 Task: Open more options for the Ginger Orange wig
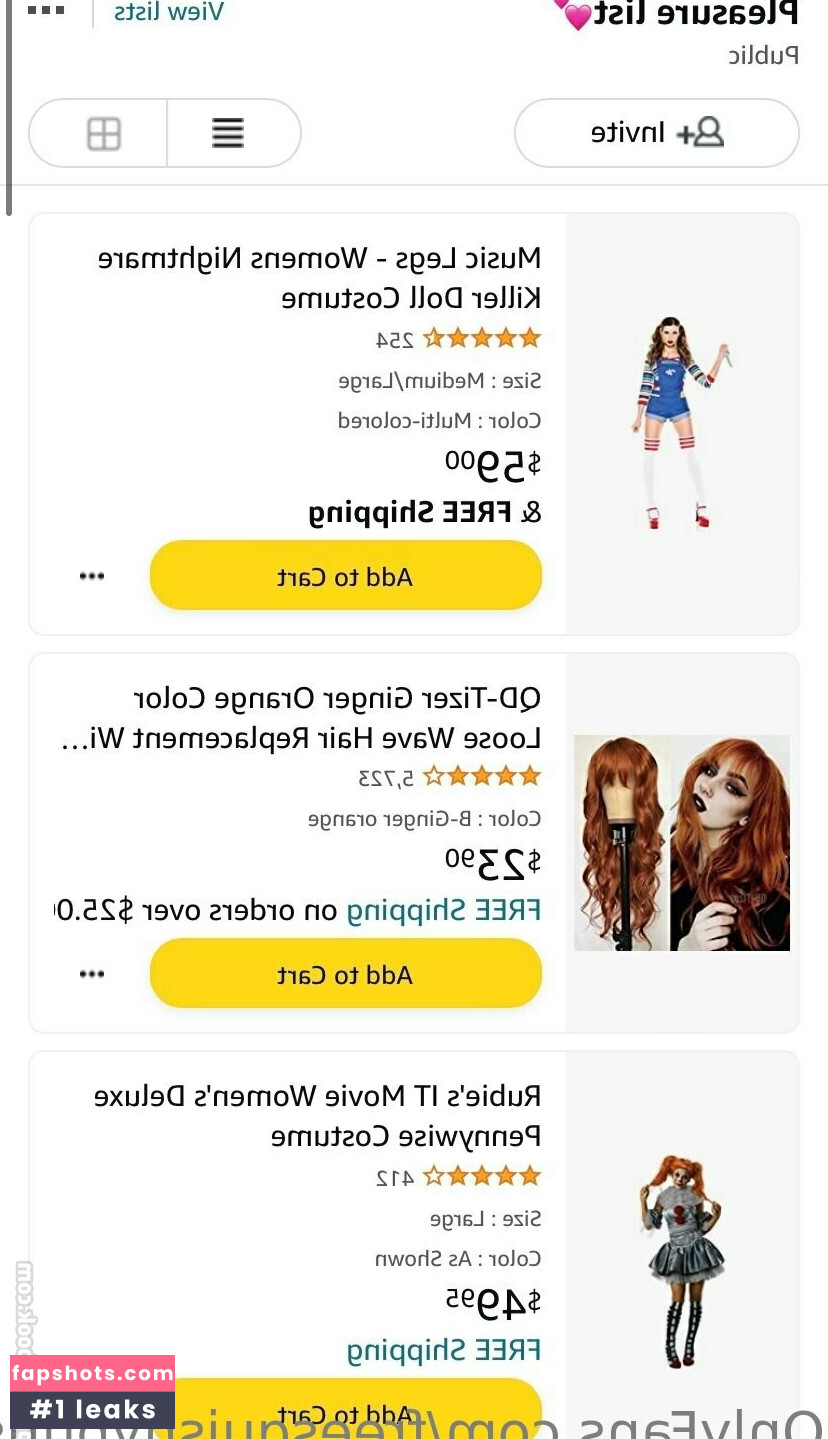[x=92, y=974]
